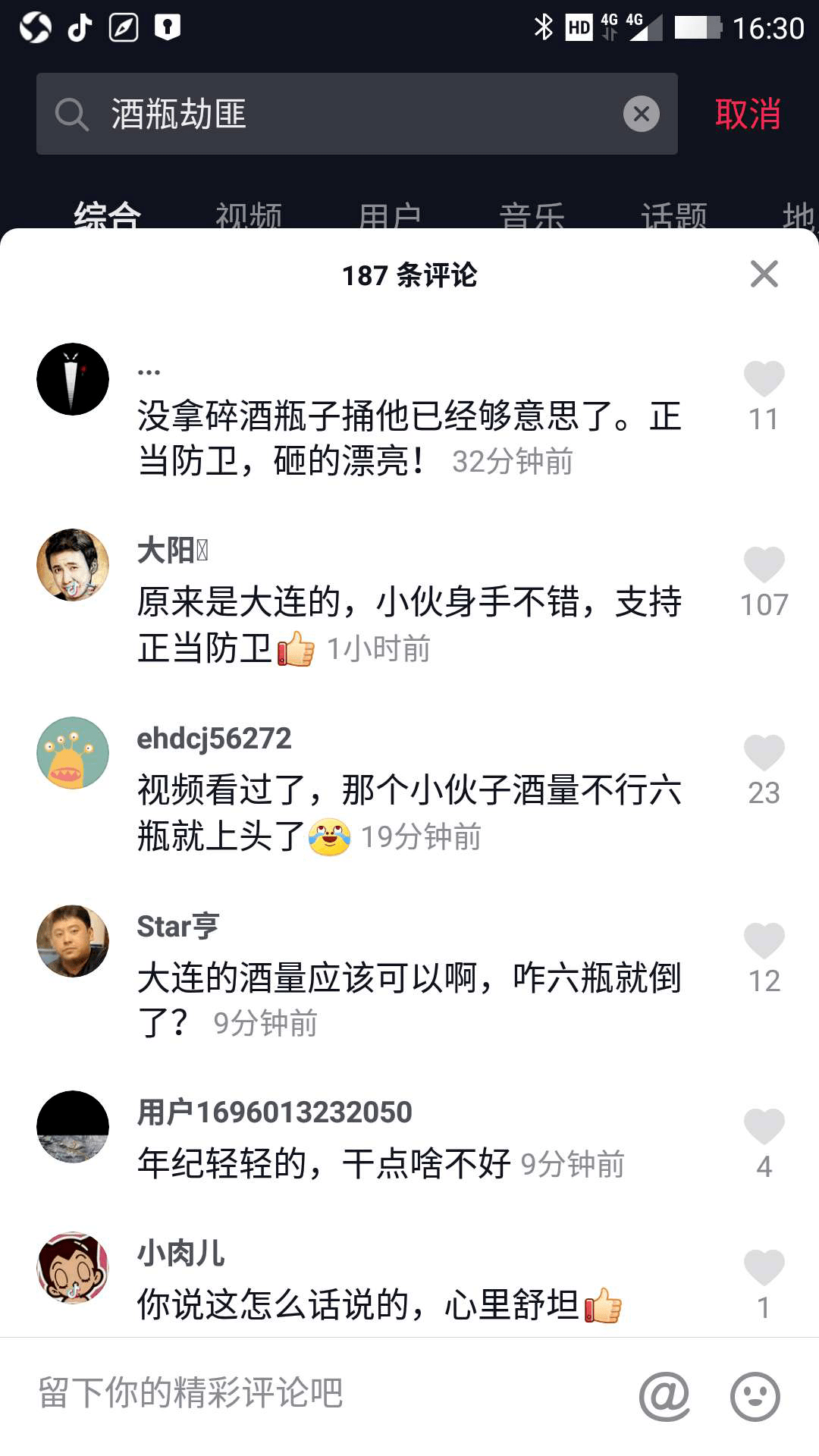This screenshot has height=1456, width=819.
Task: Clear the search text 酒瓶劫匪
Action: [641, 114]
